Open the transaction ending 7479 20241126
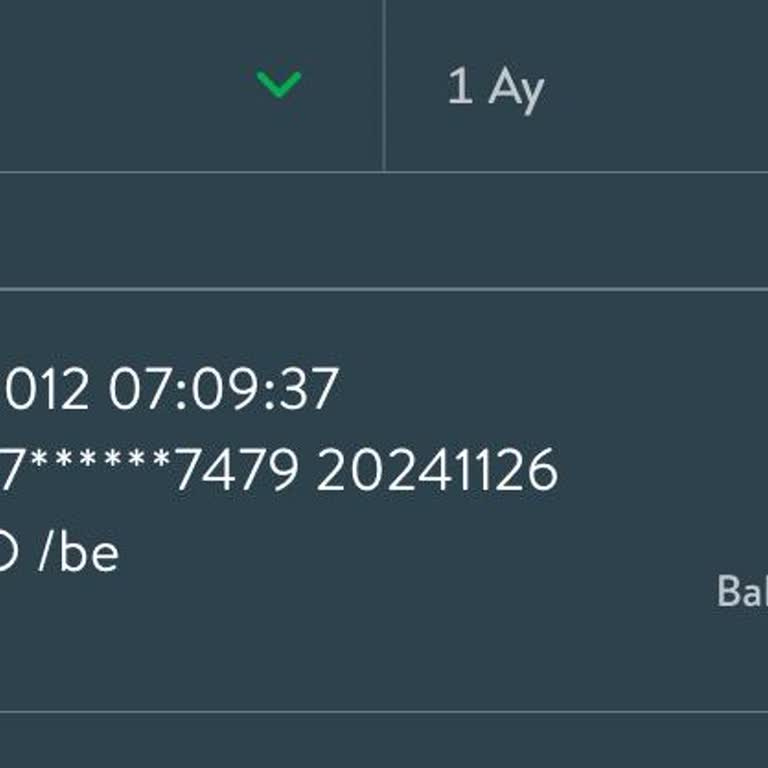Screen dimensions: 768x768 (300, 471)
